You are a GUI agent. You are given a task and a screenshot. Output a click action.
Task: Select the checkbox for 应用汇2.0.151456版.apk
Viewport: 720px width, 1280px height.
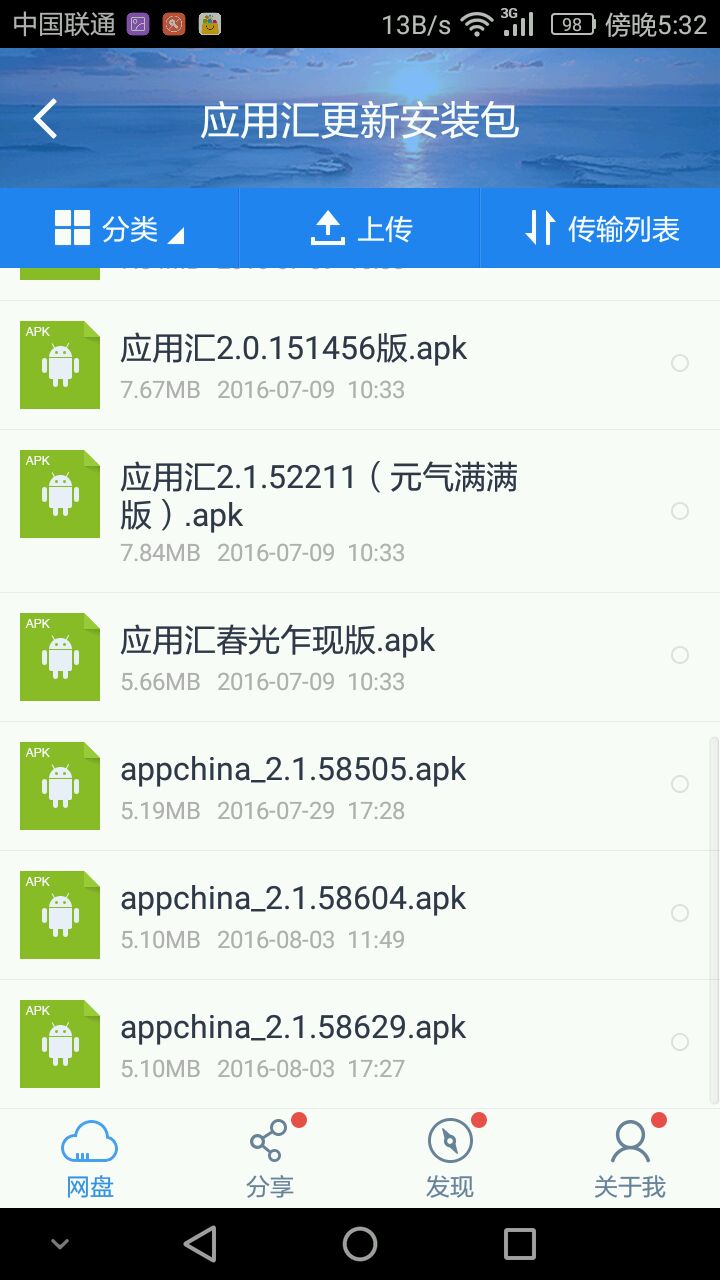click(x=680, y=363)
